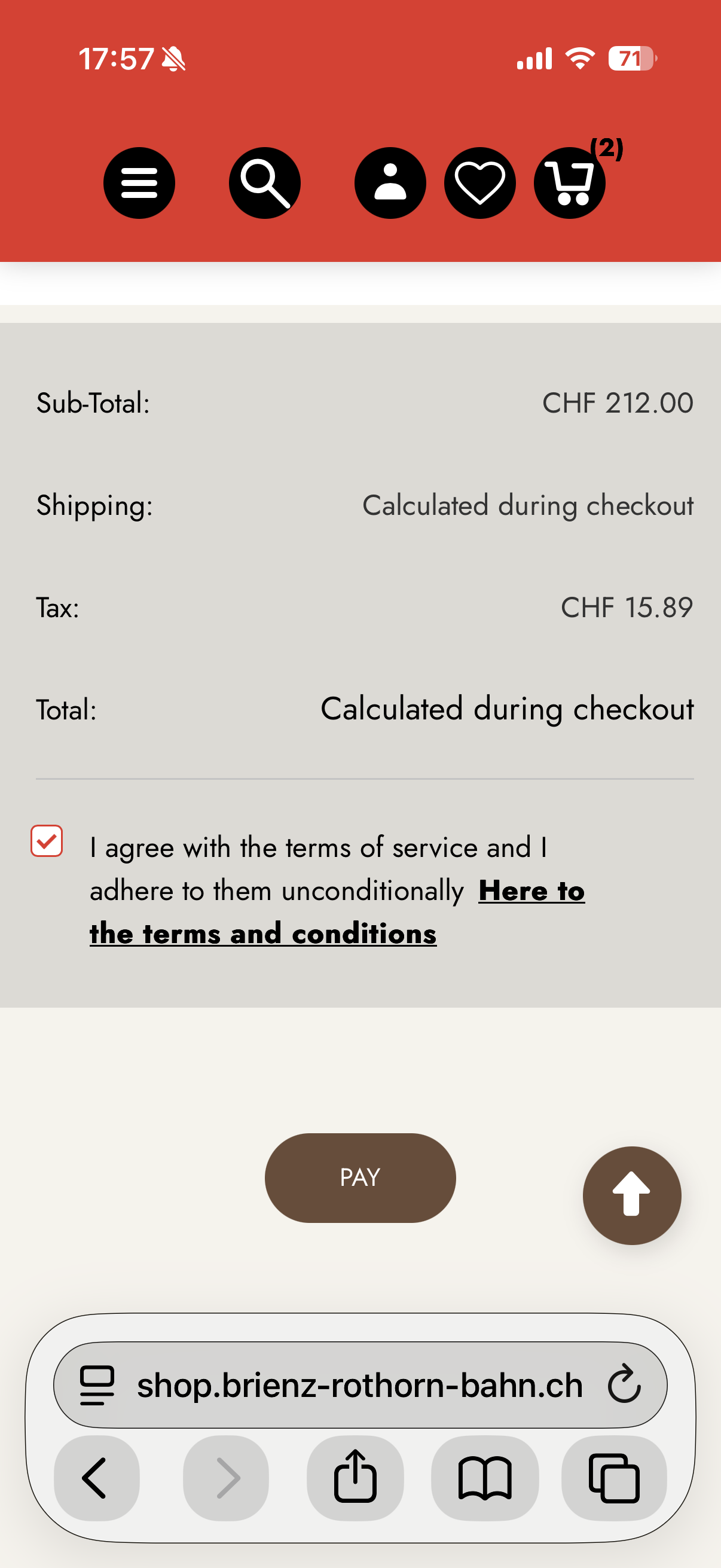The width and height of the screenshot is (721, 1568).
Task: Open the site search
Action: [265, 183]
